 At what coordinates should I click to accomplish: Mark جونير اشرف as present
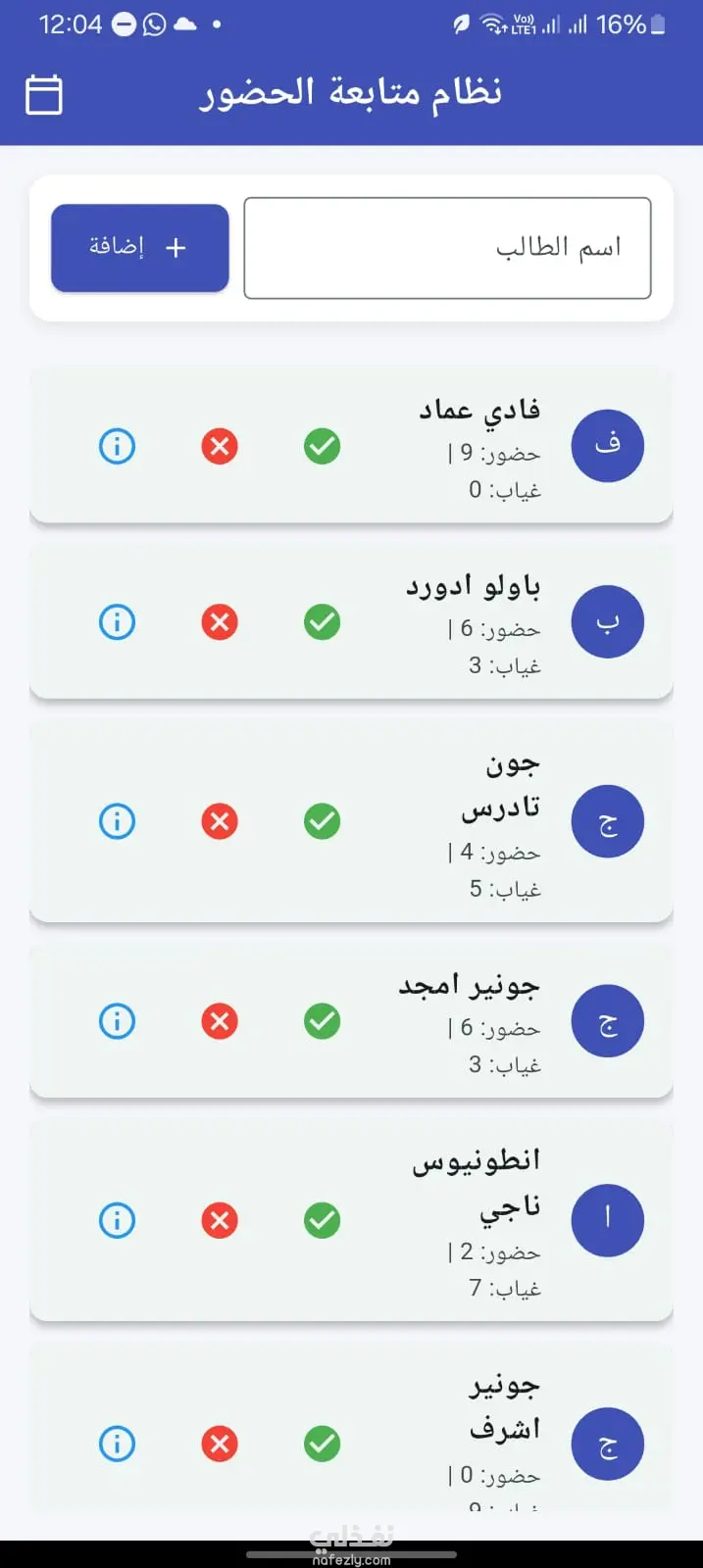pos(322,1444)
